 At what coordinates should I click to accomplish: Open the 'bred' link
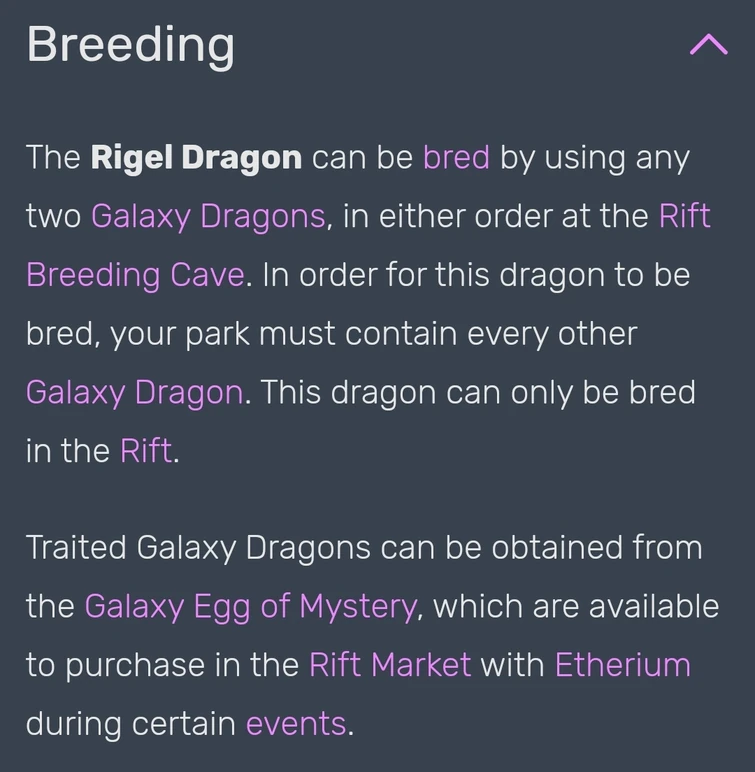(x=456, y=158)
